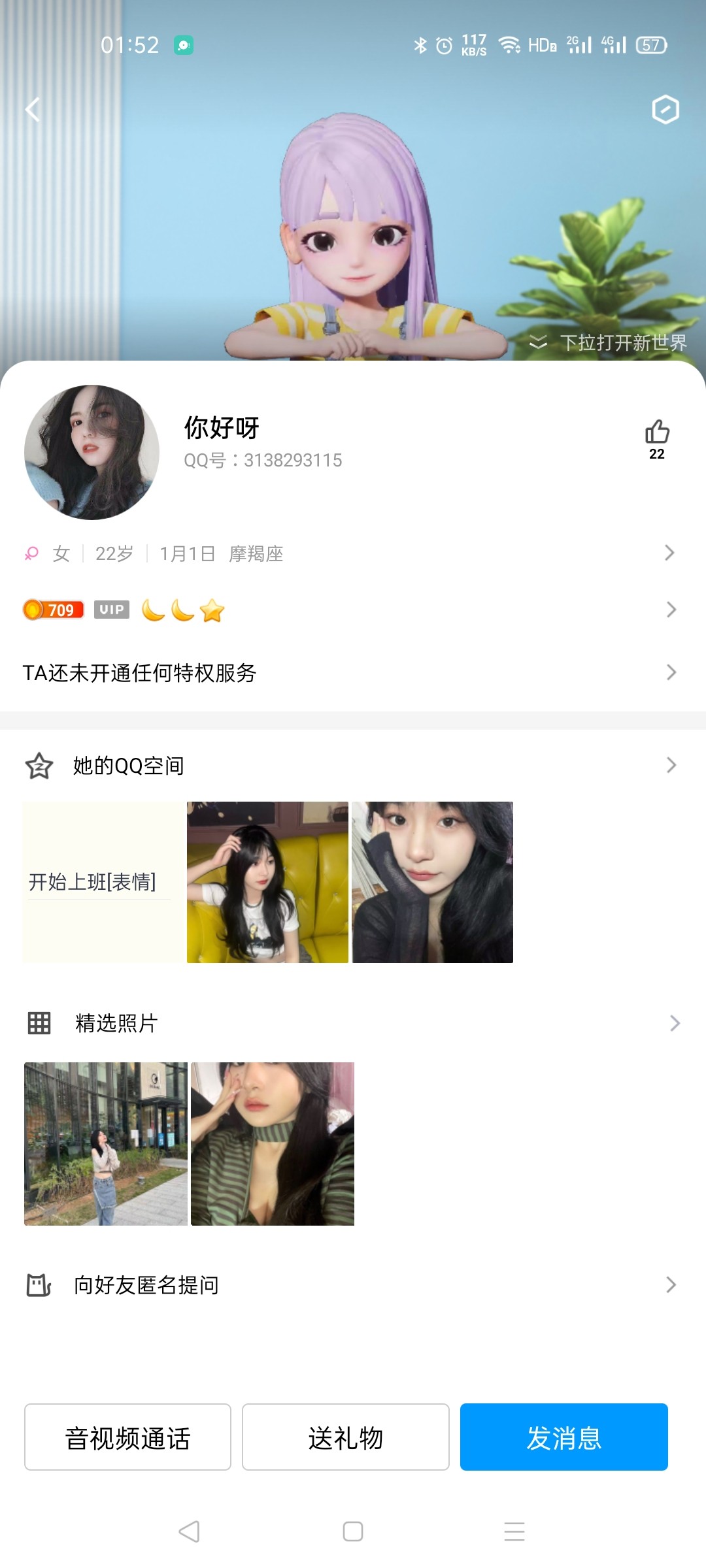Image resolution: width=706 pixels, height=1568 pixels.
Task: Tap the circular profile avatar picture
Action: [x=92, y=451]
